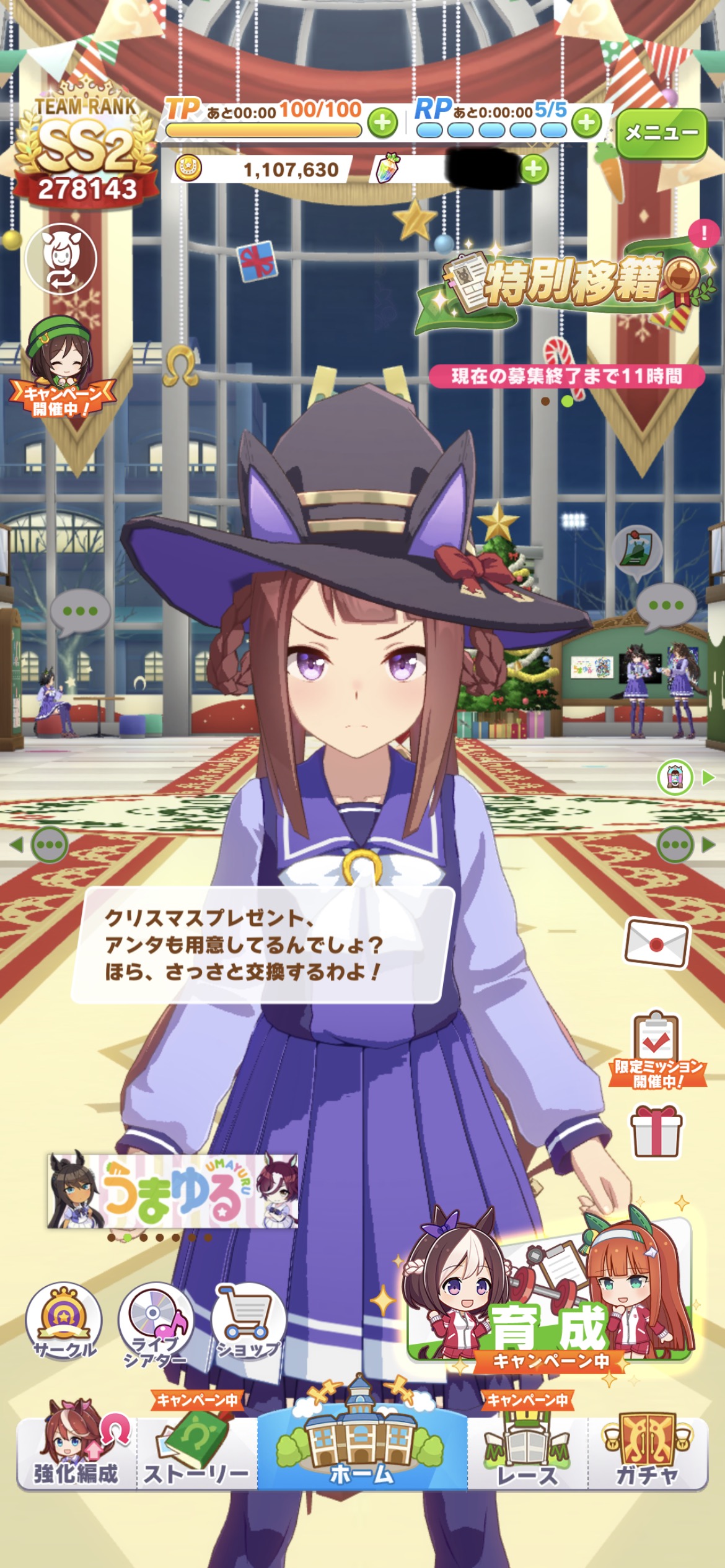This screenshot has height=1568, width=725.
Task: Open the ショップ shop cart
Action: tap(248, 1319)
